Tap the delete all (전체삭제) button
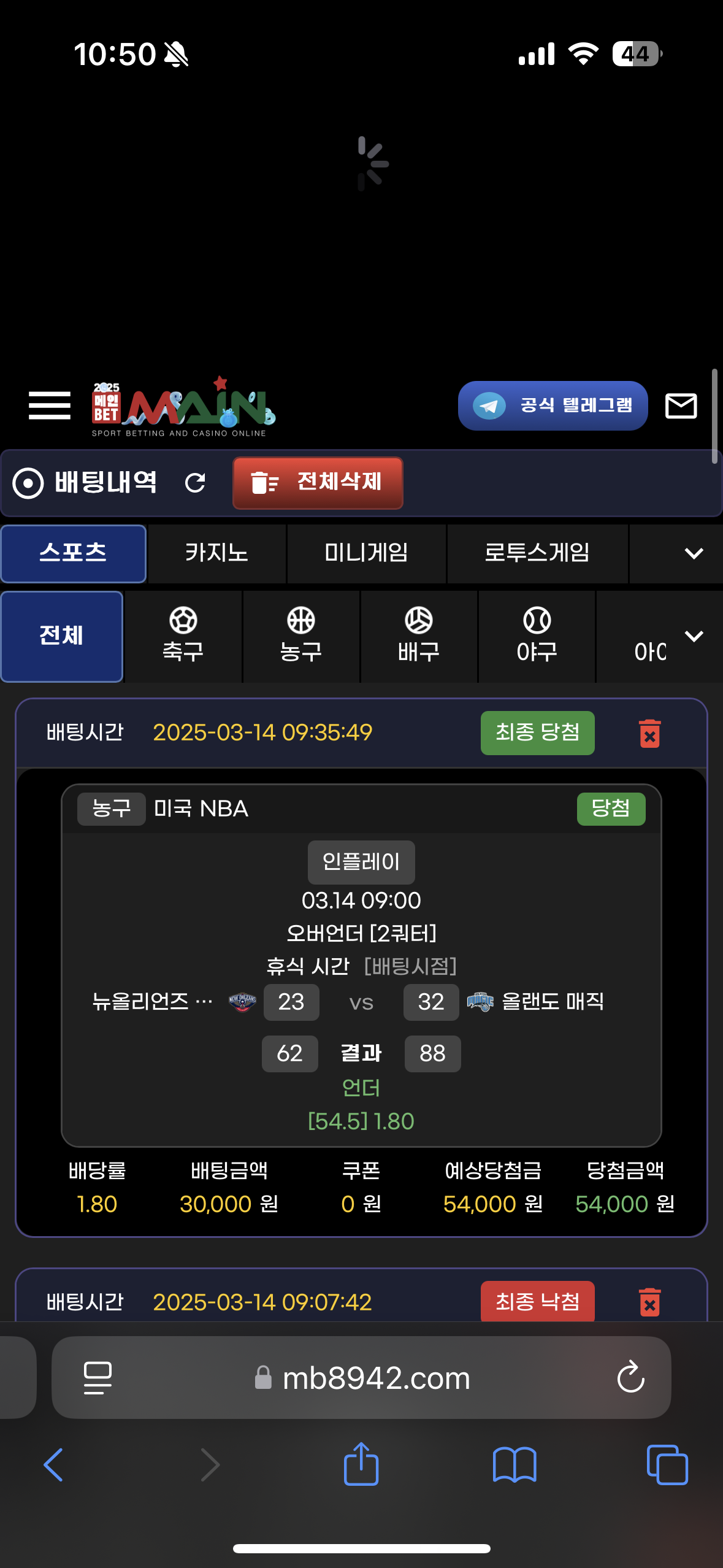Screen dimensions: 723x1568 (318, 483)
